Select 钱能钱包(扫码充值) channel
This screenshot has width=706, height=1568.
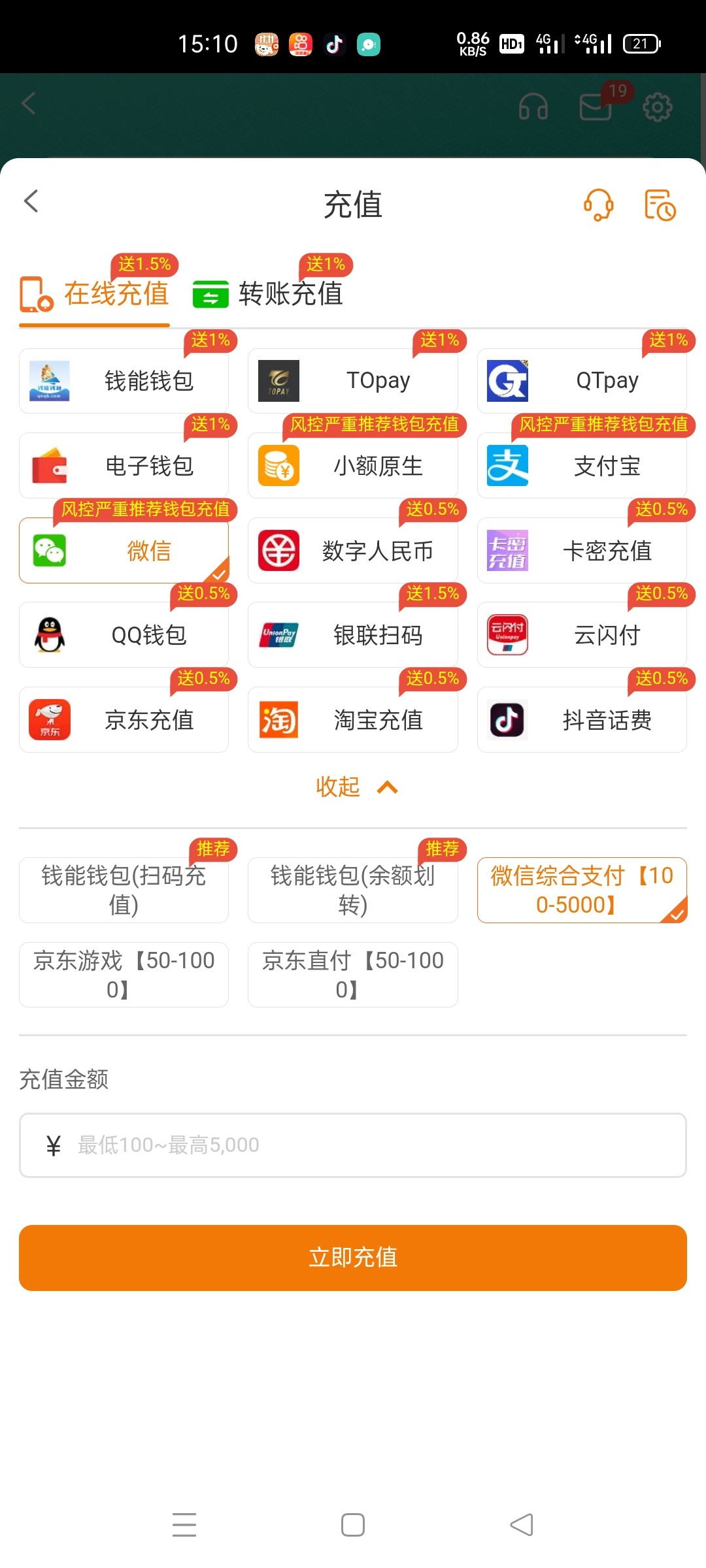(124, 890)
